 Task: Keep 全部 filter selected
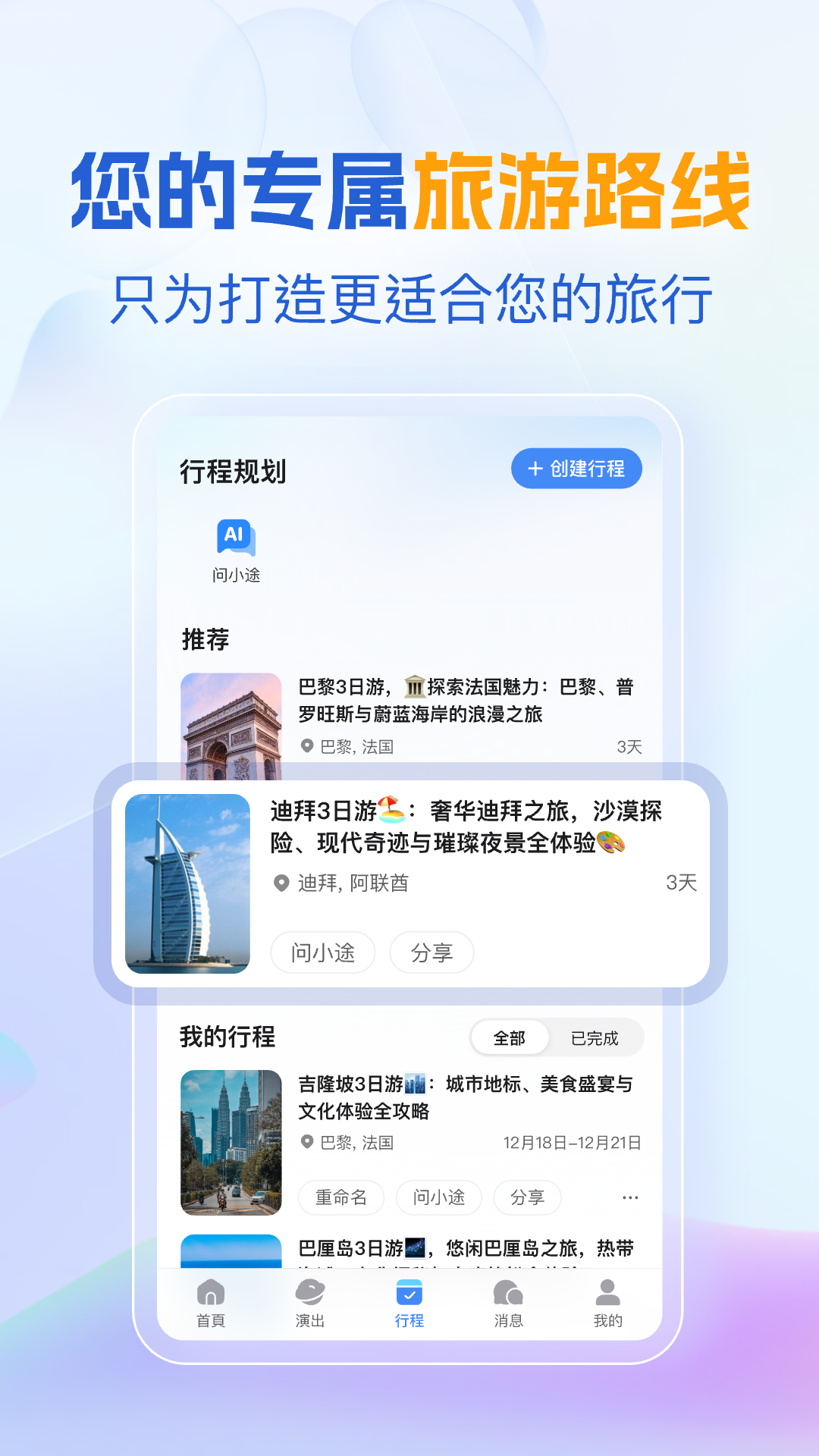pyautogui.click(x=510, y=1037)
